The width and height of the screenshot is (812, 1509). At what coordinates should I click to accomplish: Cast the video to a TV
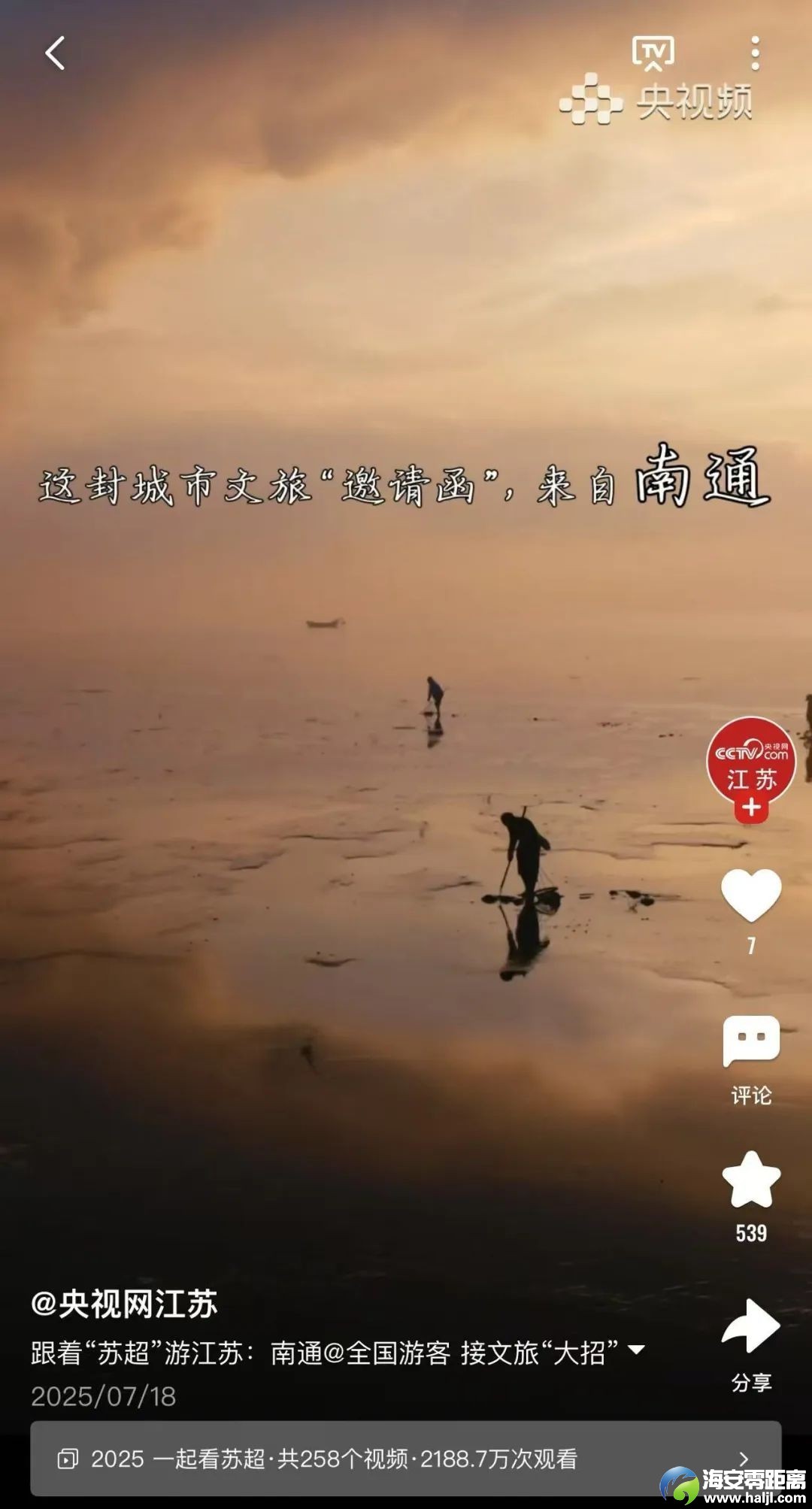click(x=653, y=53)
